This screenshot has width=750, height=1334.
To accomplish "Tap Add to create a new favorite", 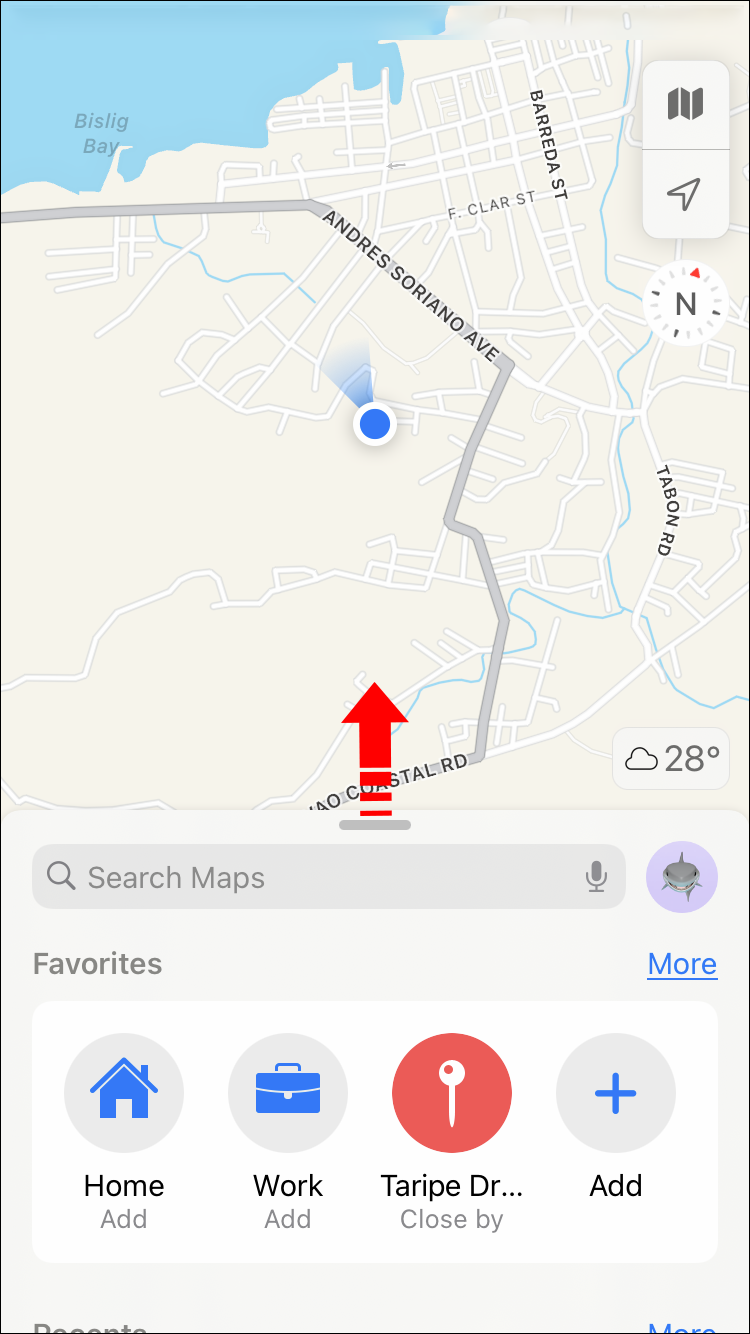I will 616,1093.
